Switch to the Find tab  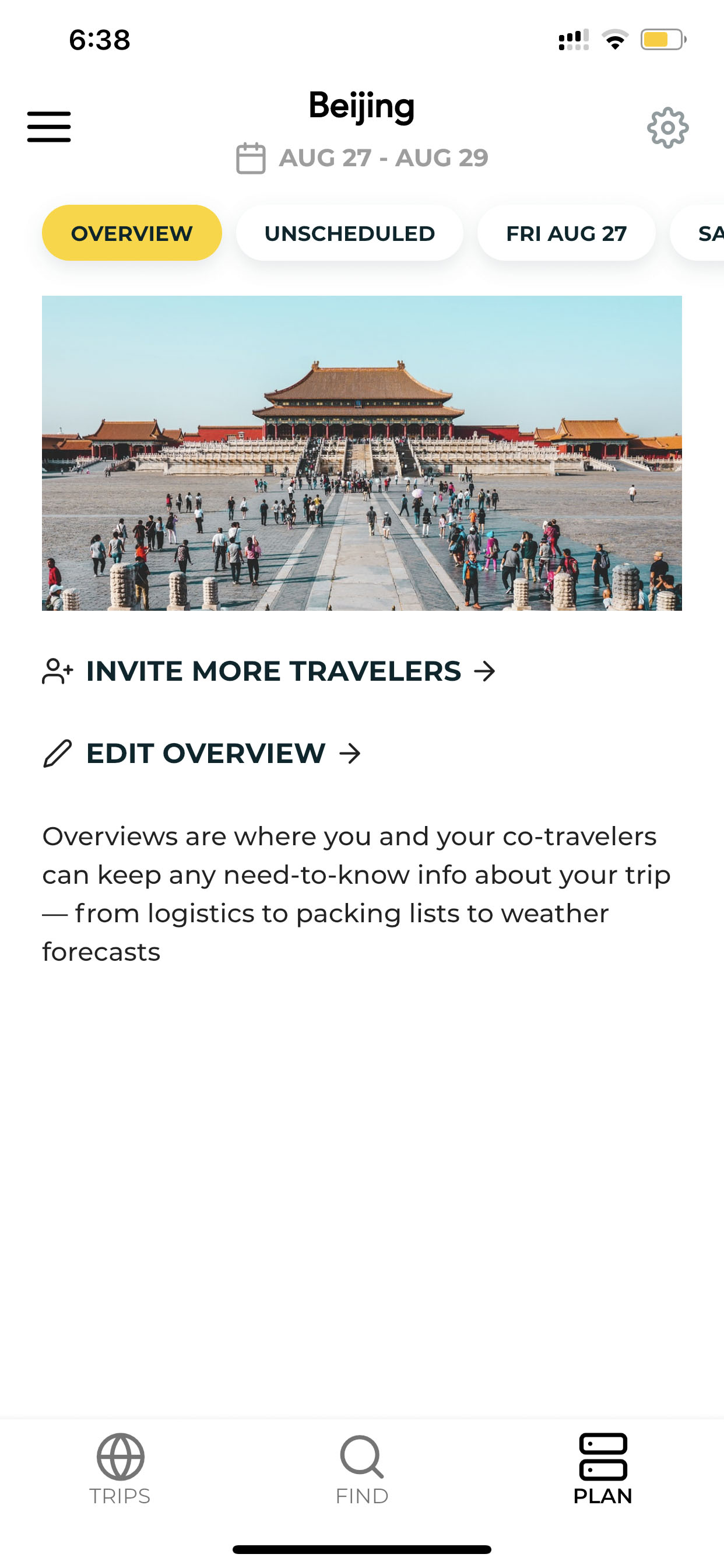tap(362, 1470)
